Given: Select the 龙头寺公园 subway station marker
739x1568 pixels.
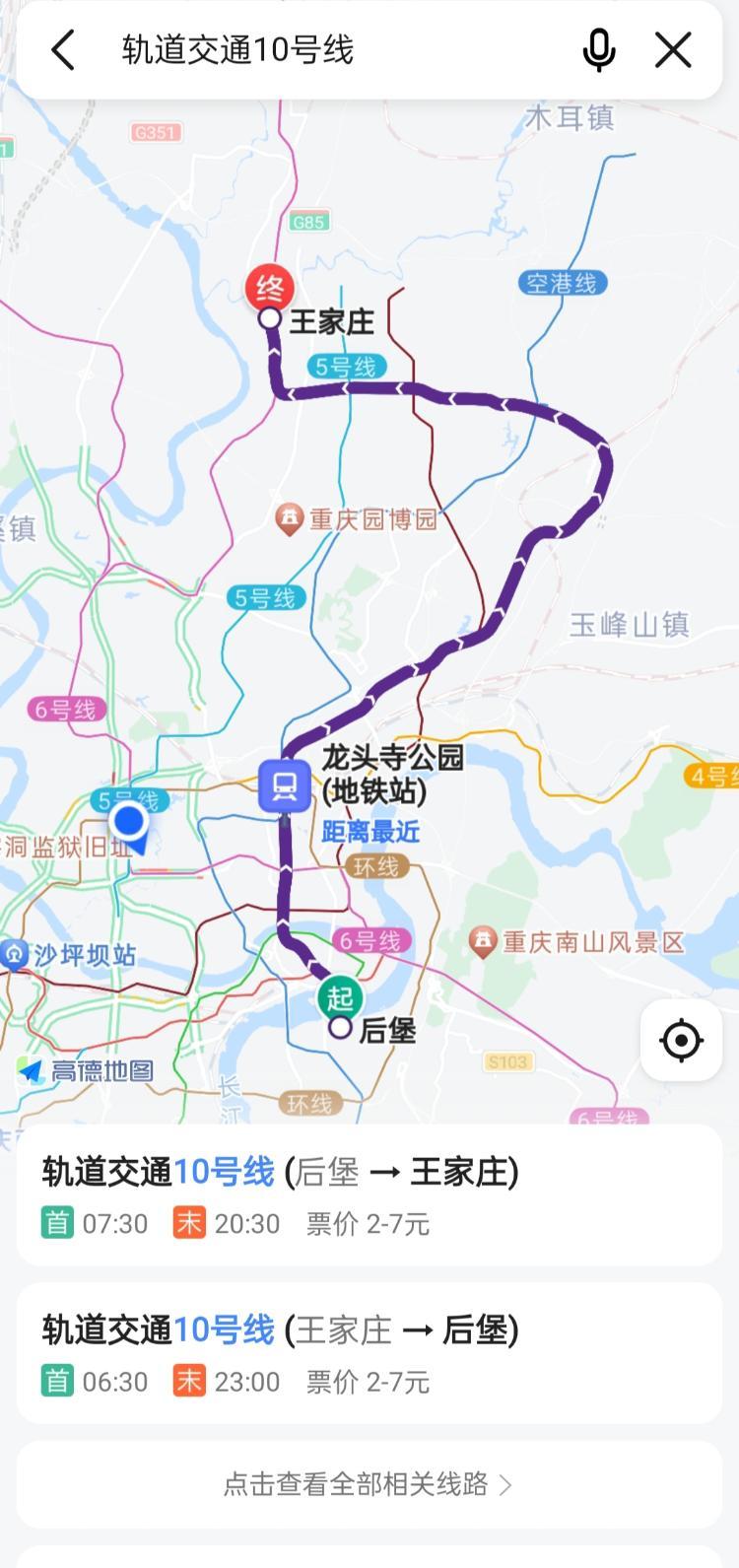Looking at the screenshot, I should (x=286, y=785).
